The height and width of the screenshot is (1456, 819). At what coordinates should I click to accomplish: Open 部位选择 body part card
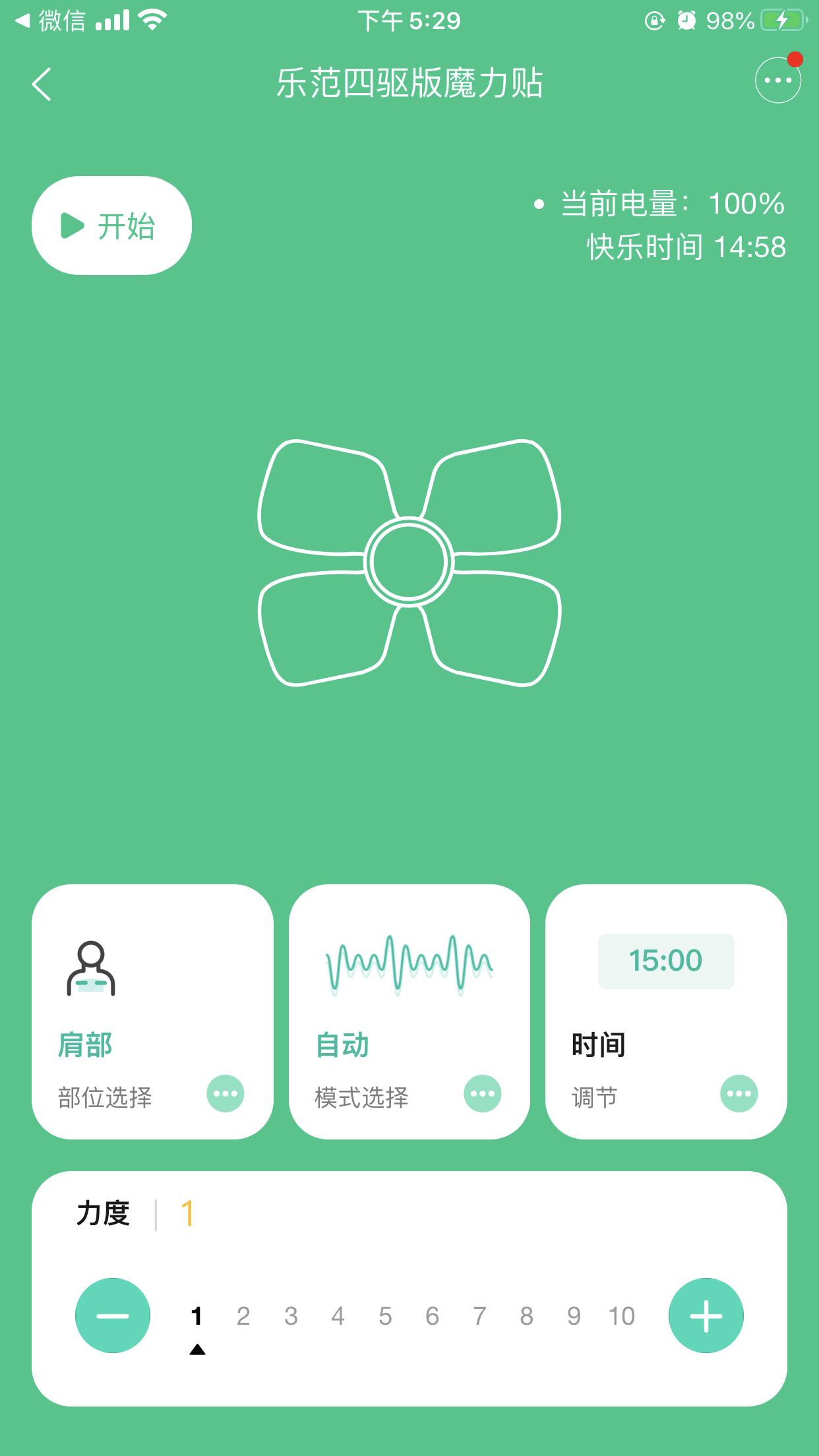[152, 1012]
